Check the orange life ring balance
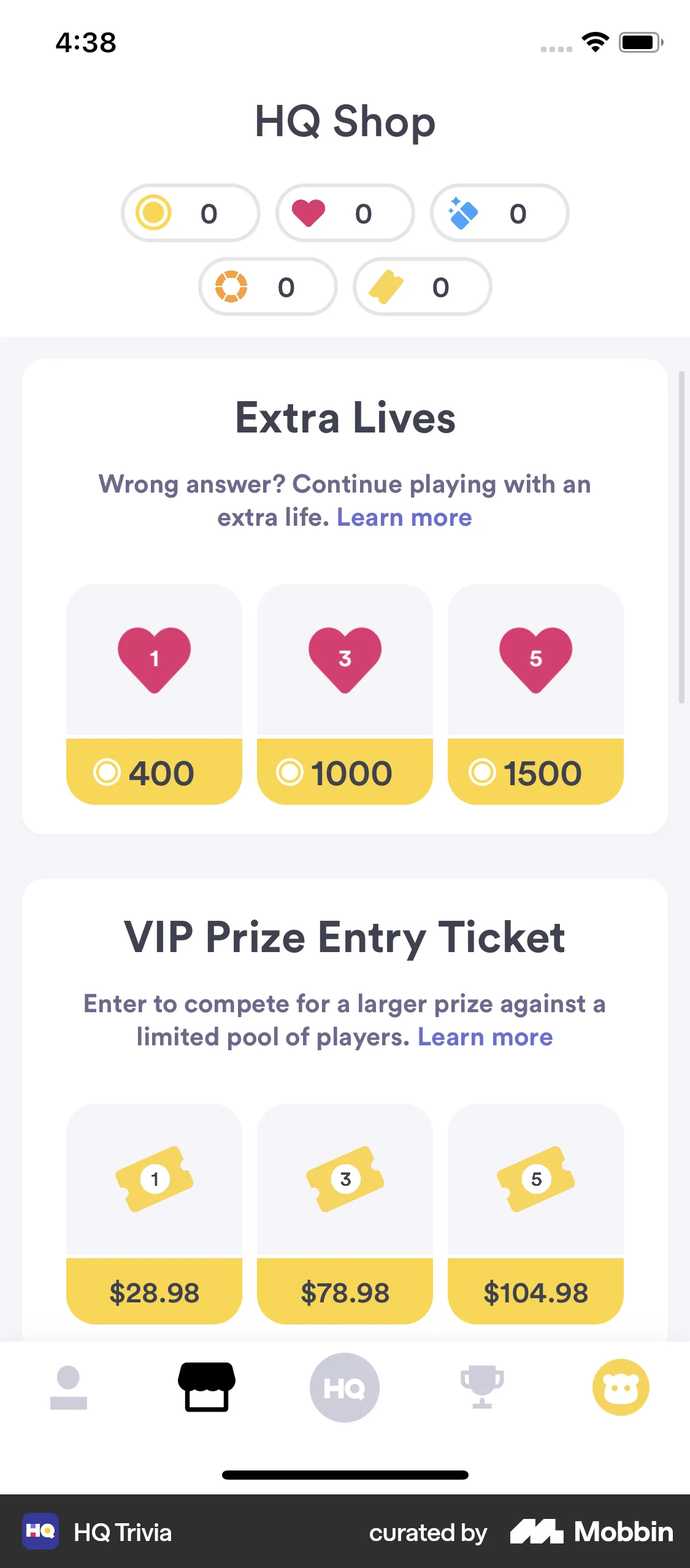The width and height of the screenshot is (690, 1568). (x=268, y=286)
